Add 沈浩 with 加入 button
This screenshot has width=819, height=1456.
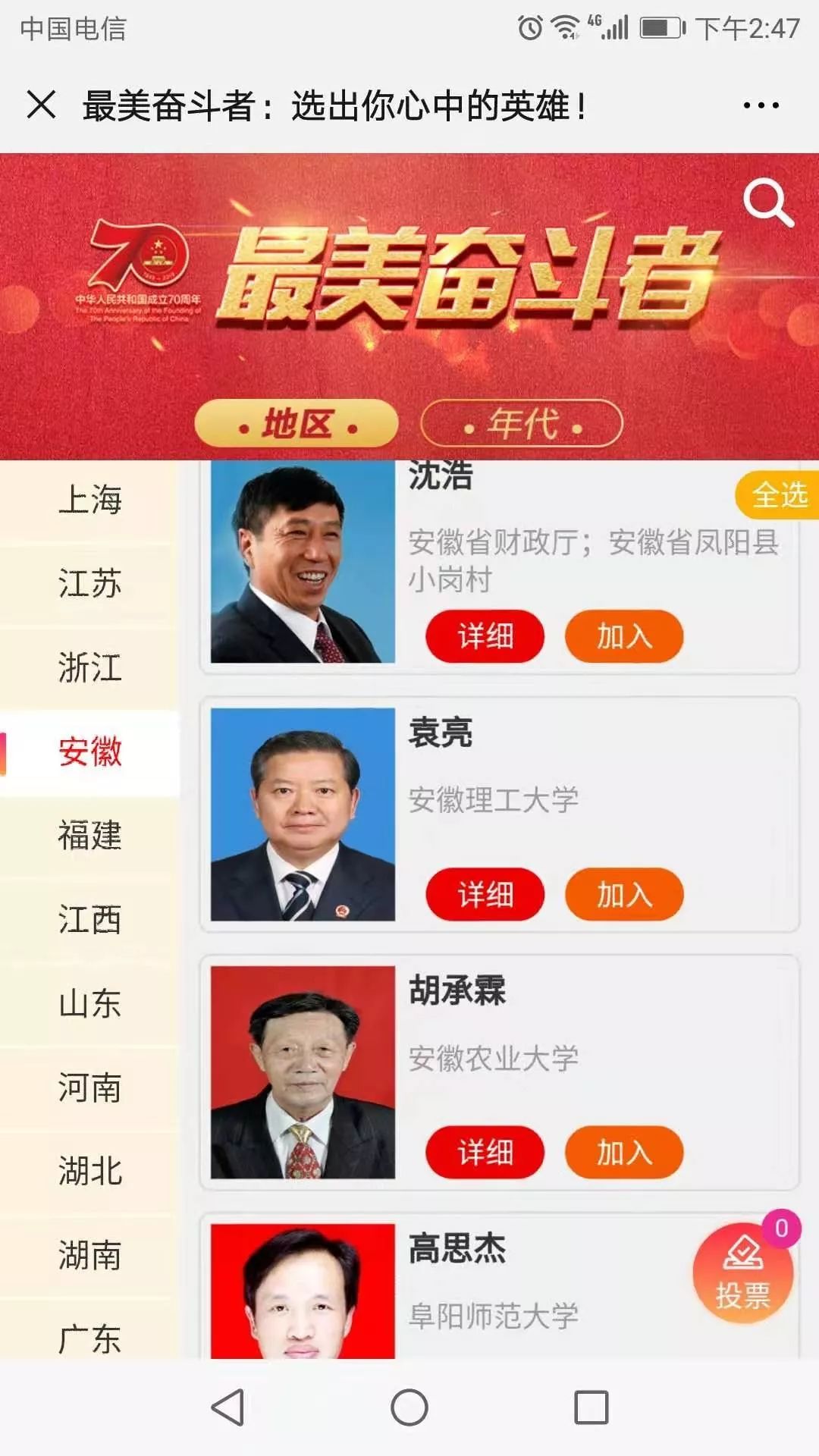click(x=623, y=636)
